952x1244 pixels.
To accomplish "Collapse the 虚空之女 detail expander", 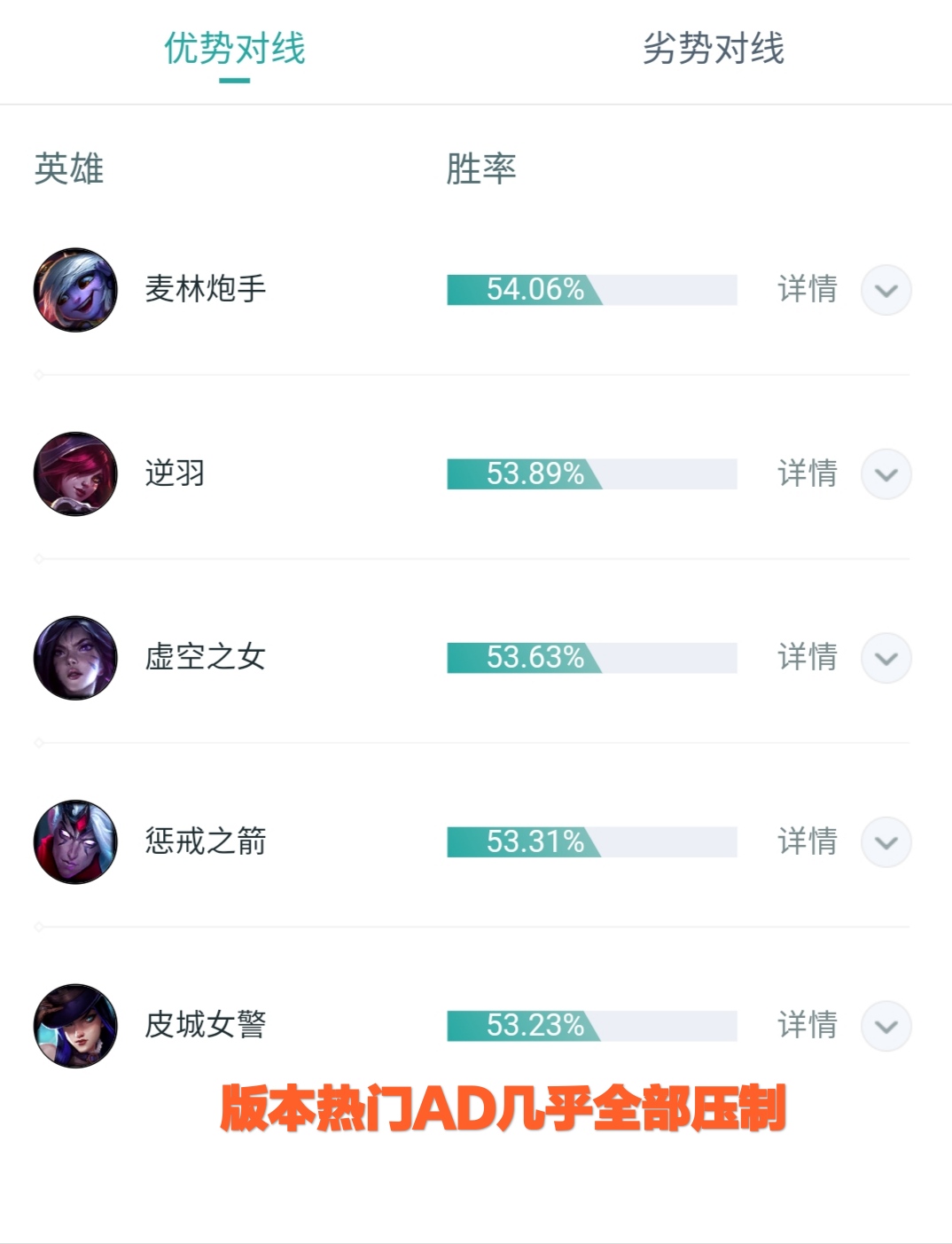I will coord(886,658).
